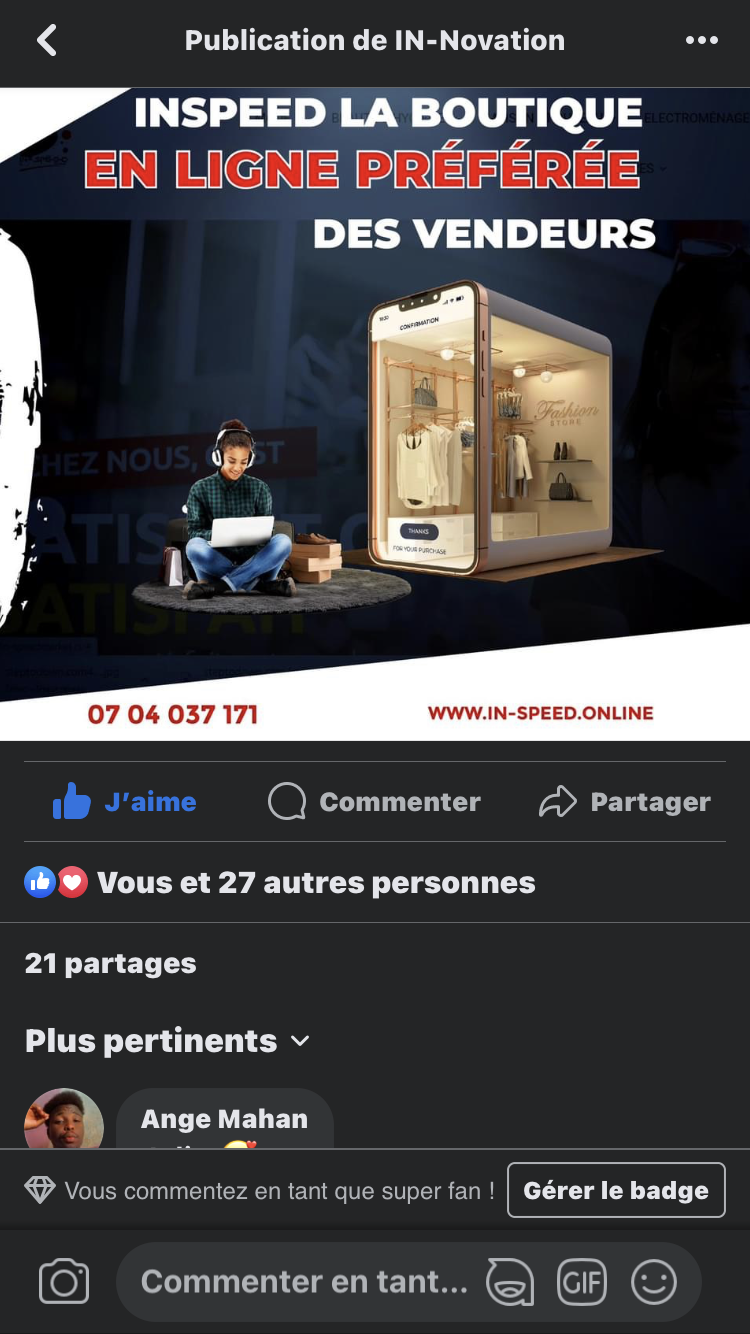Open the avatar sticker picker
750x1334 pixels.
[x=510, y=1282]
